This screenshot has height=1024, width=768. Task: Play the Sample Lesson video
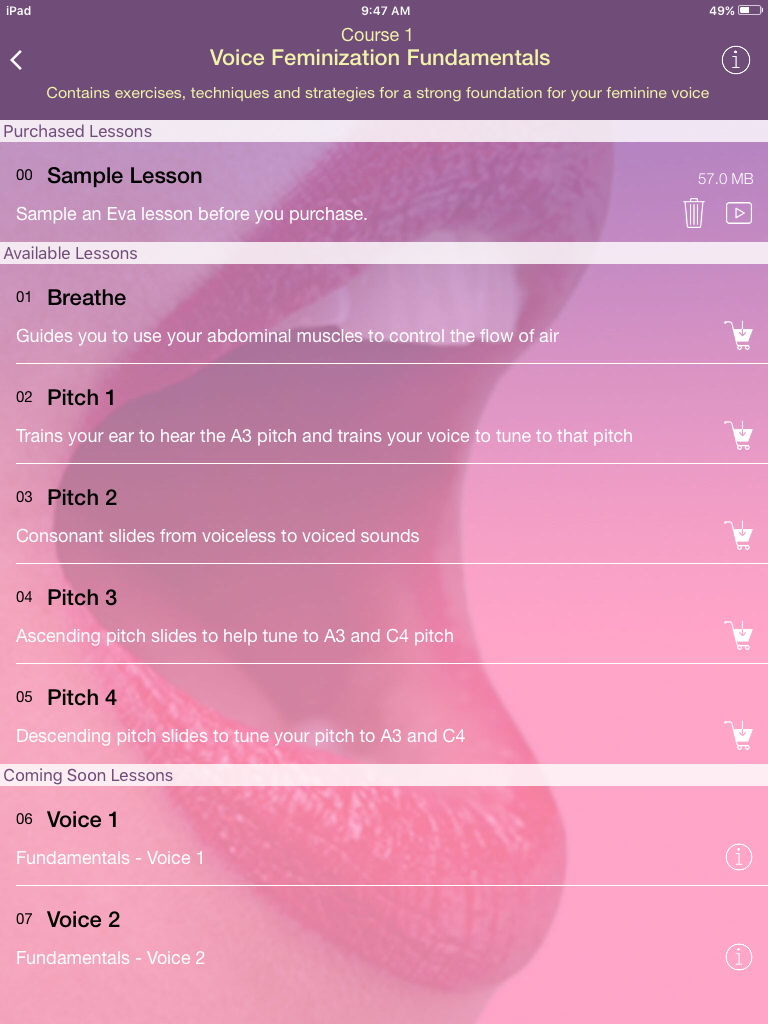(x=739, y=213)
